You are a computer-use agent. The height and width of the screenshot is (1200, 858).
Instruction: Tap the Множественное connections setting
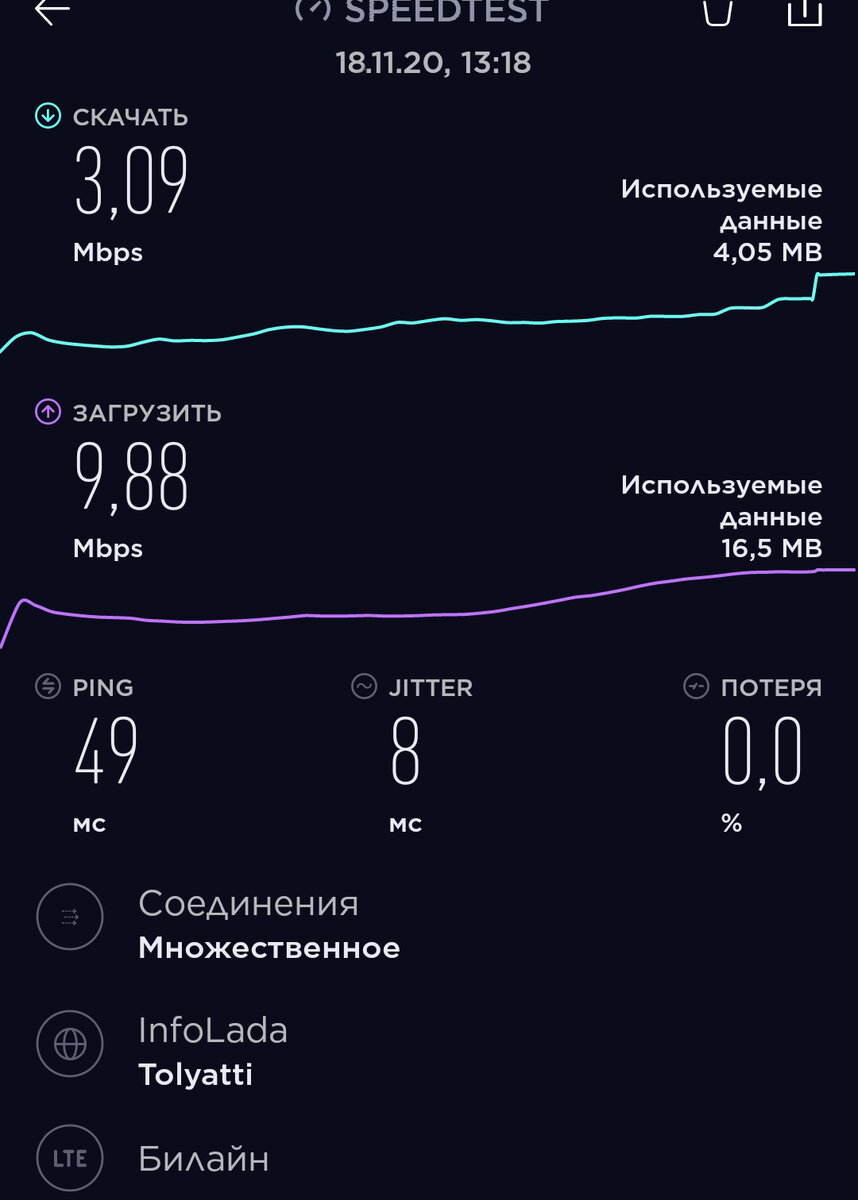coord(270,947)
